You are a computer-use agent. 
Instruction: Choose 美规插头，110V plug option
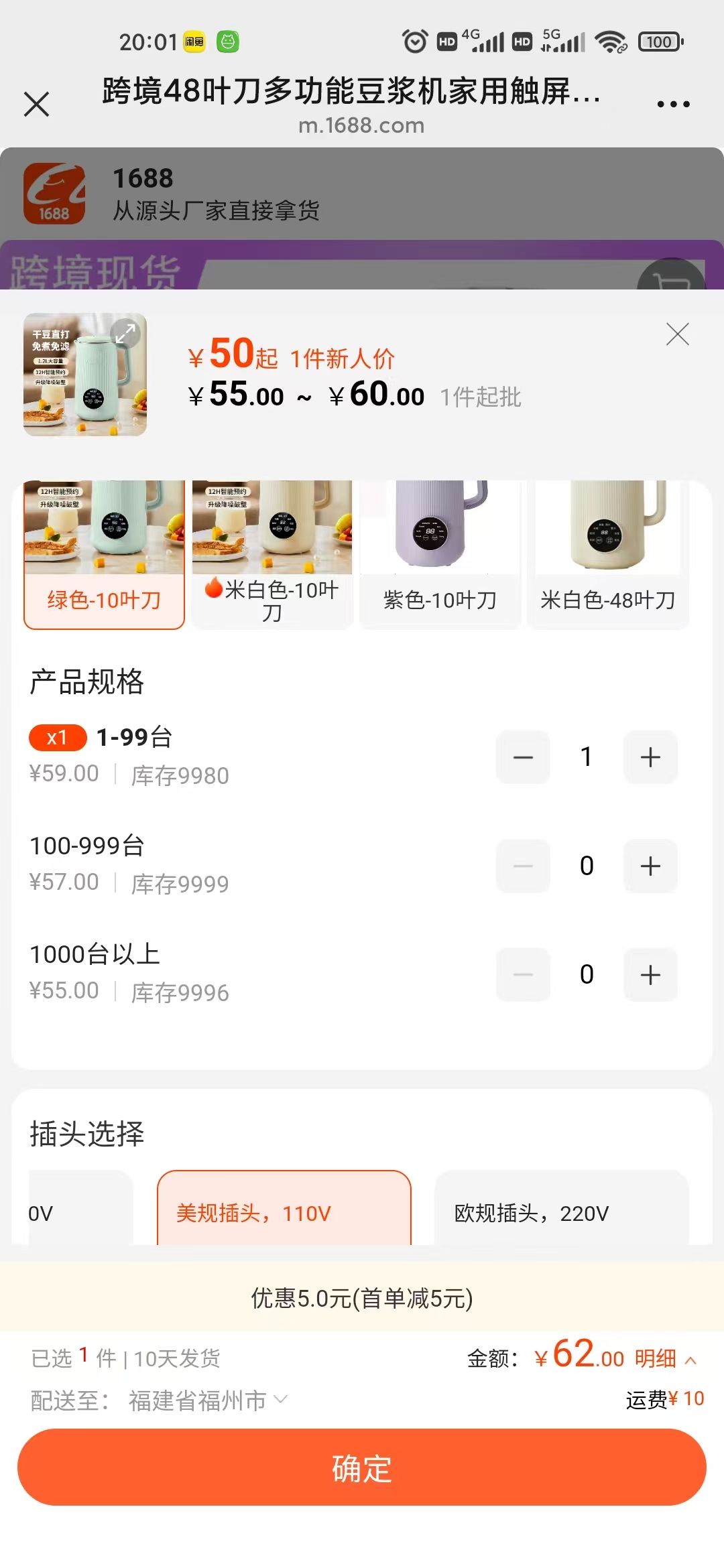(x=284, y=1212)
